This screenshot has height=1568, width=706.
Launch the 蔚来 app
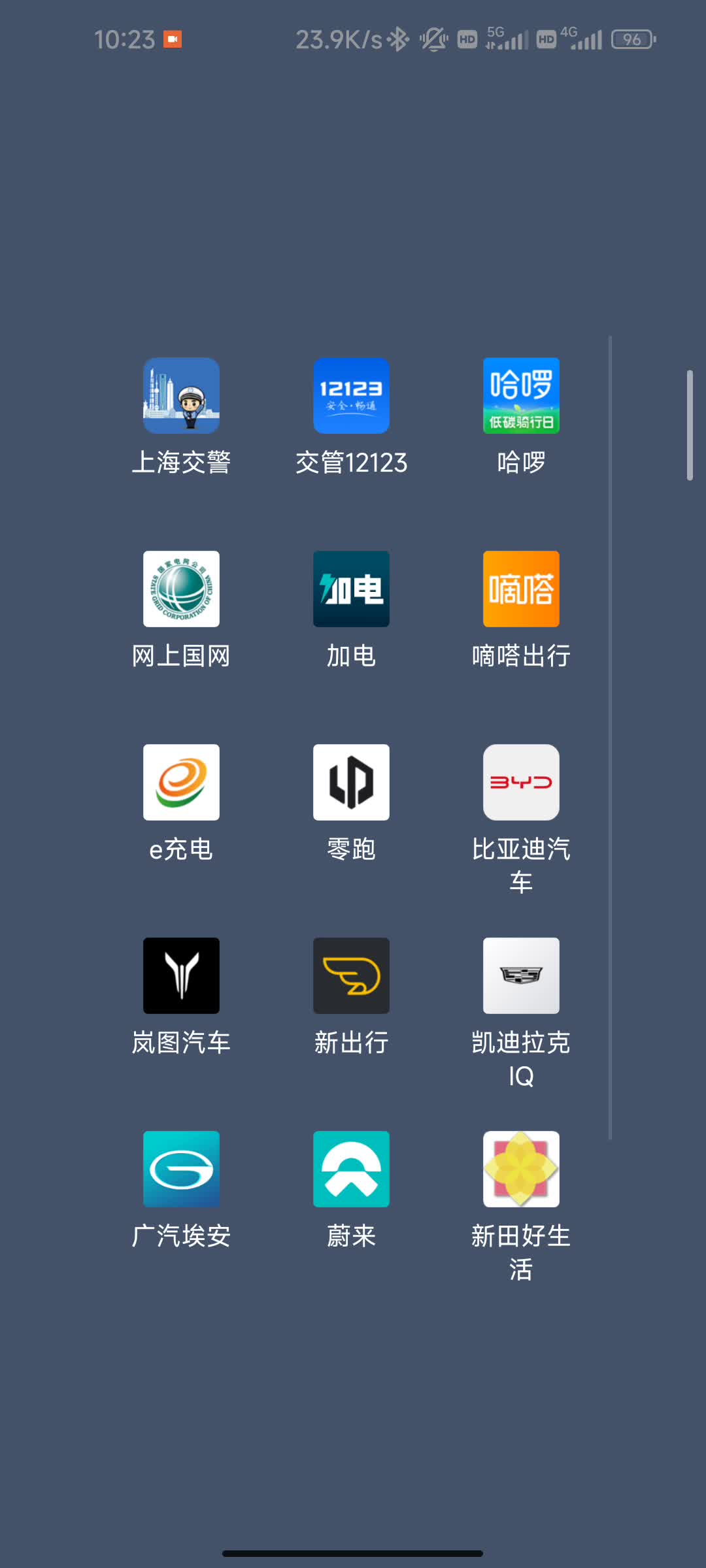tap(351, 1169)
